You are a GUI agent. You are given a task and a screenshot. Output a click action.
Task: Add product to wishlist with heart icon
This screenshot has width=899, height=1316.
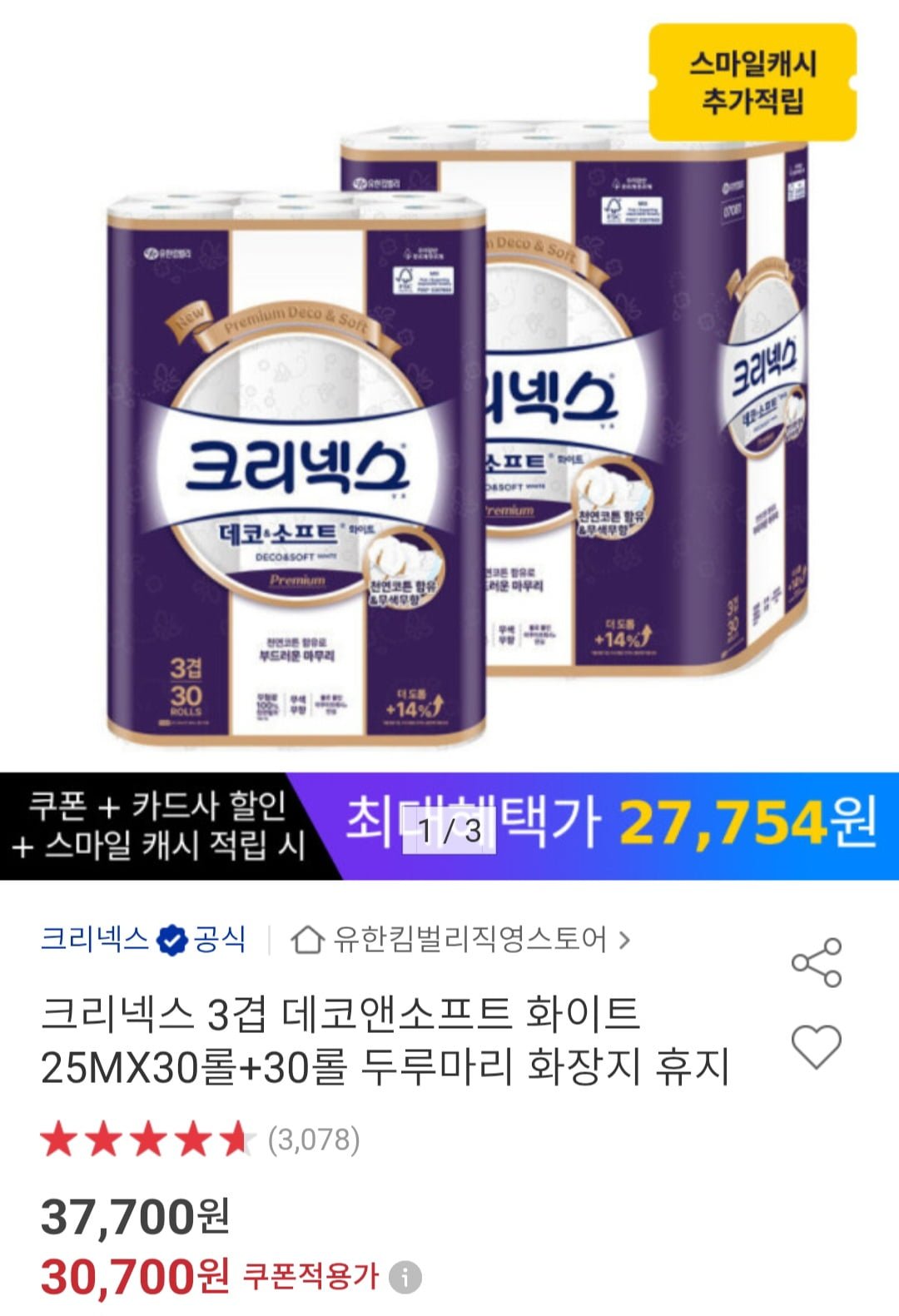tap(816, 1047)
